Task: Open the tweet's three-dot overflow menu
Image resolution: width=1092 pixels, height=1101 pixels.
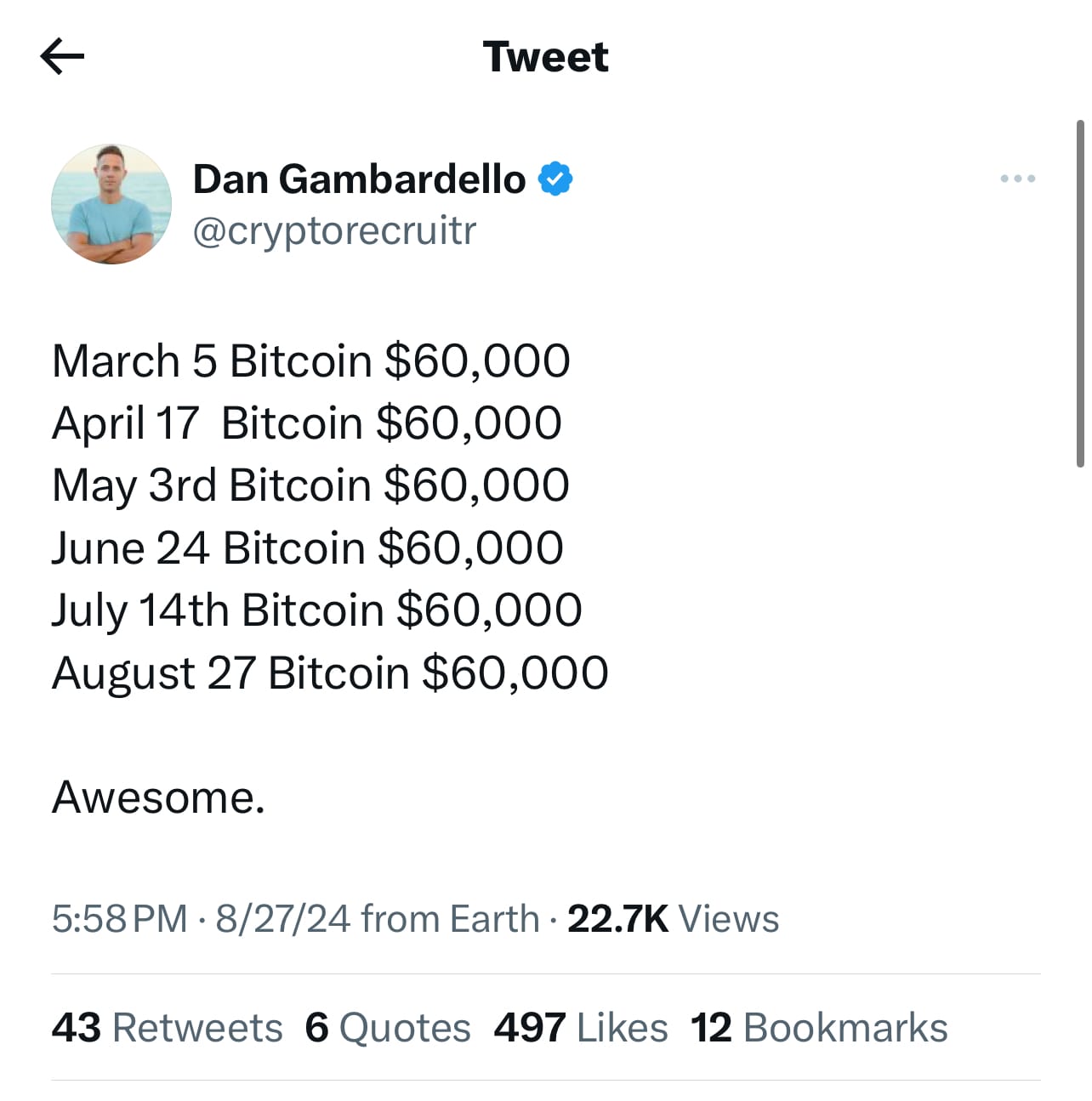Action: tap(1017, 179)
